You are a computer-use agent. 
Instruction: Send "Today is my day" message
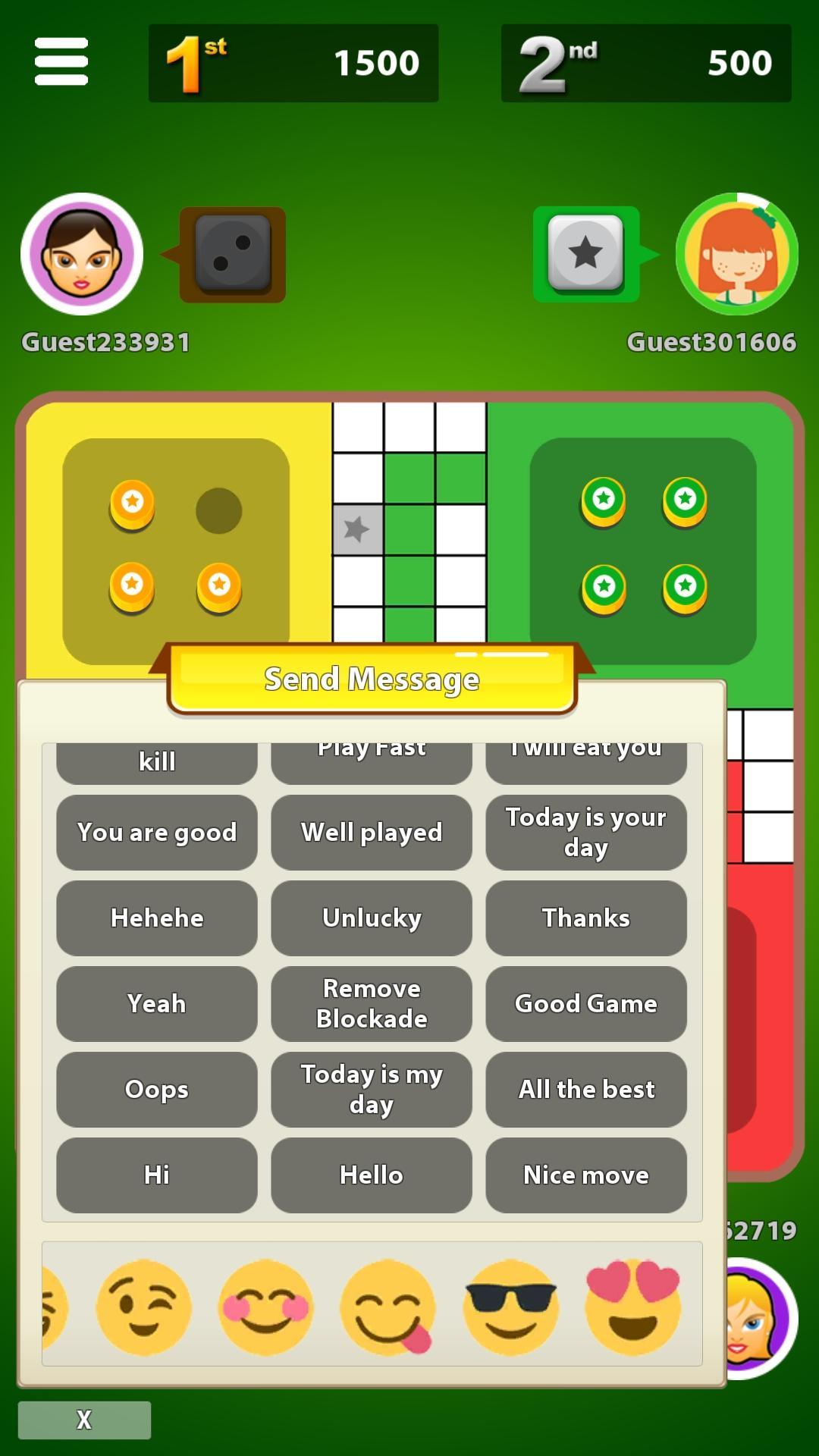[x=372, y=1089]
